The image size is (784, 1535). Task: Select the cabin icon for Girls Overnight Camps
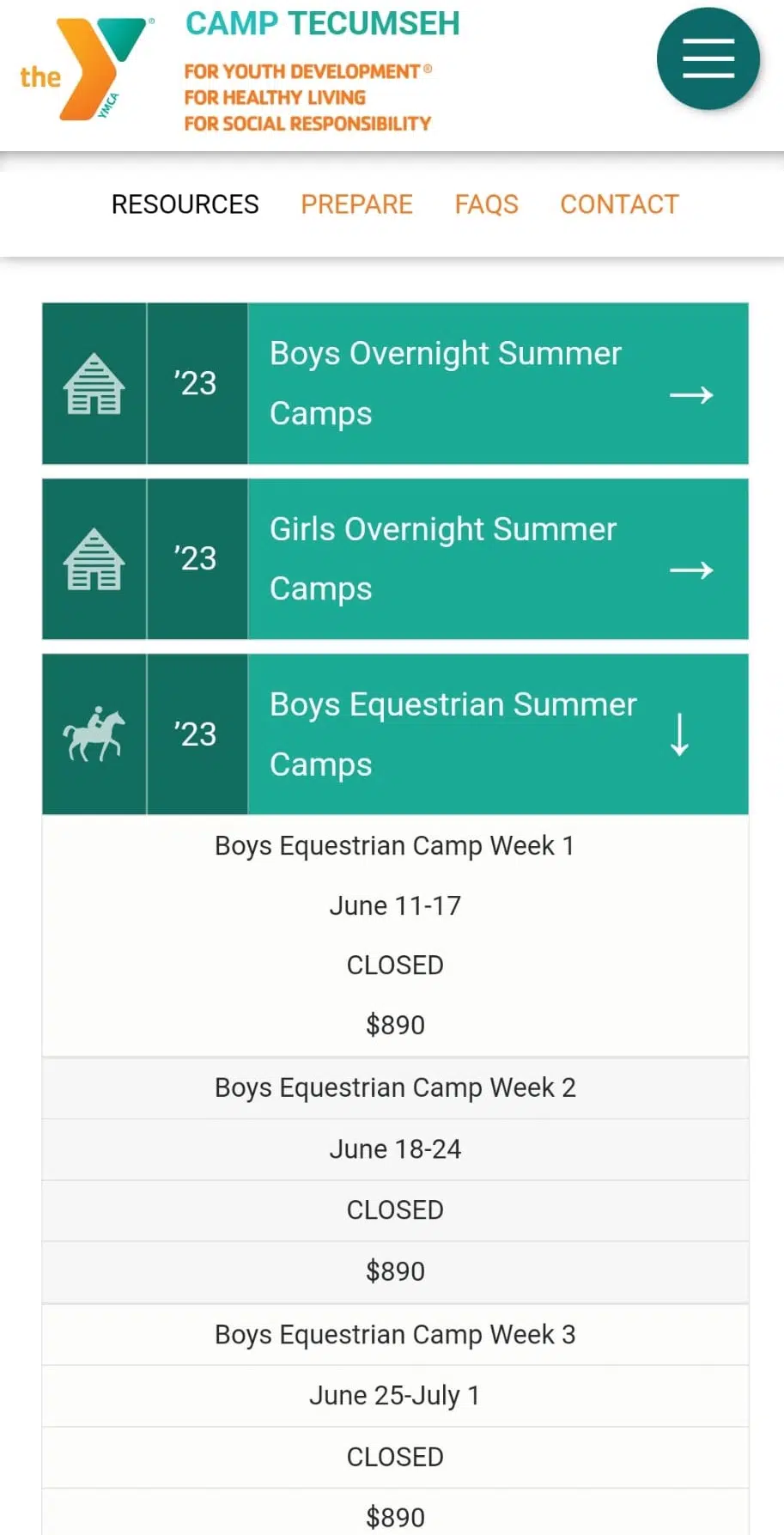point(94,559)
